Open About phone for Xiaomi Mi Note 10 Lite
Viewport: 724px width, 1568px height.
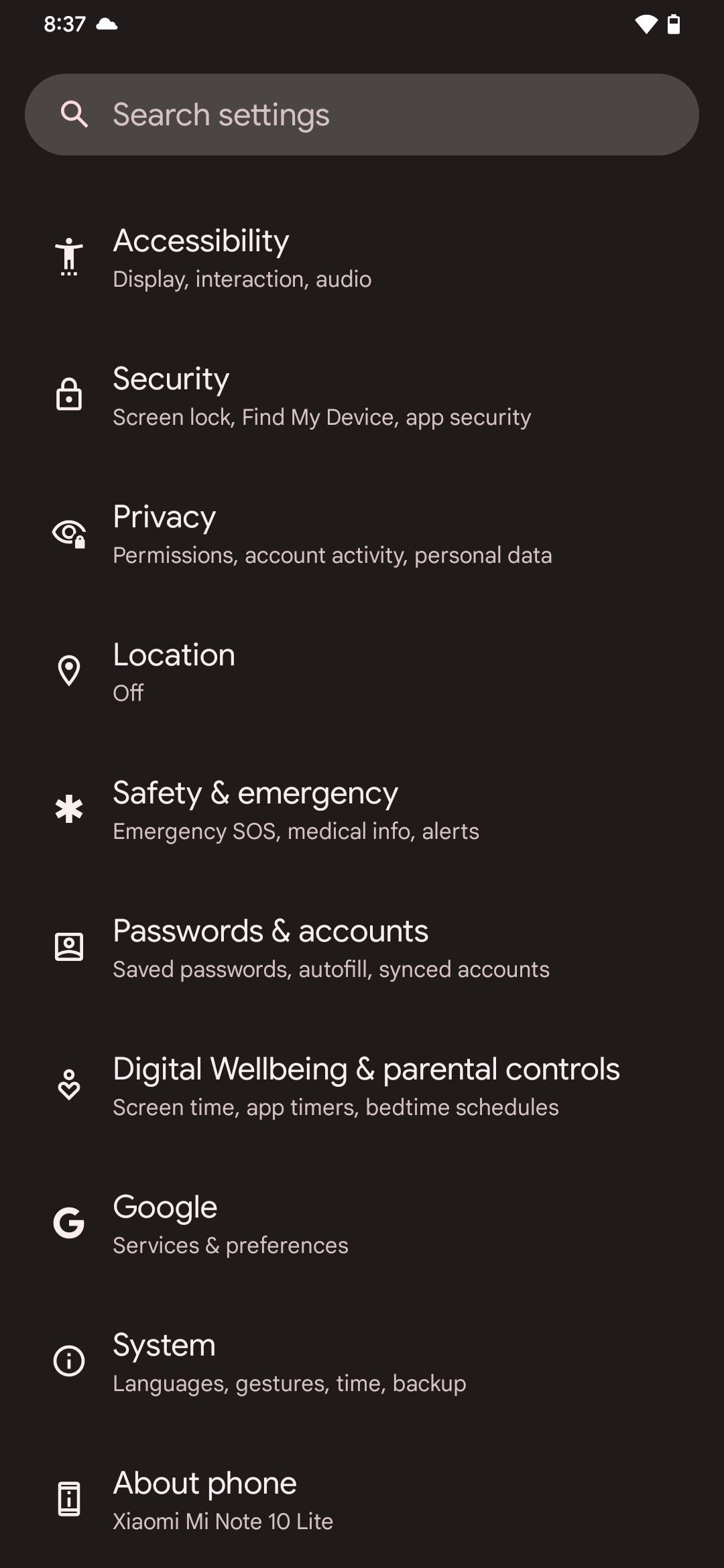362,1499
